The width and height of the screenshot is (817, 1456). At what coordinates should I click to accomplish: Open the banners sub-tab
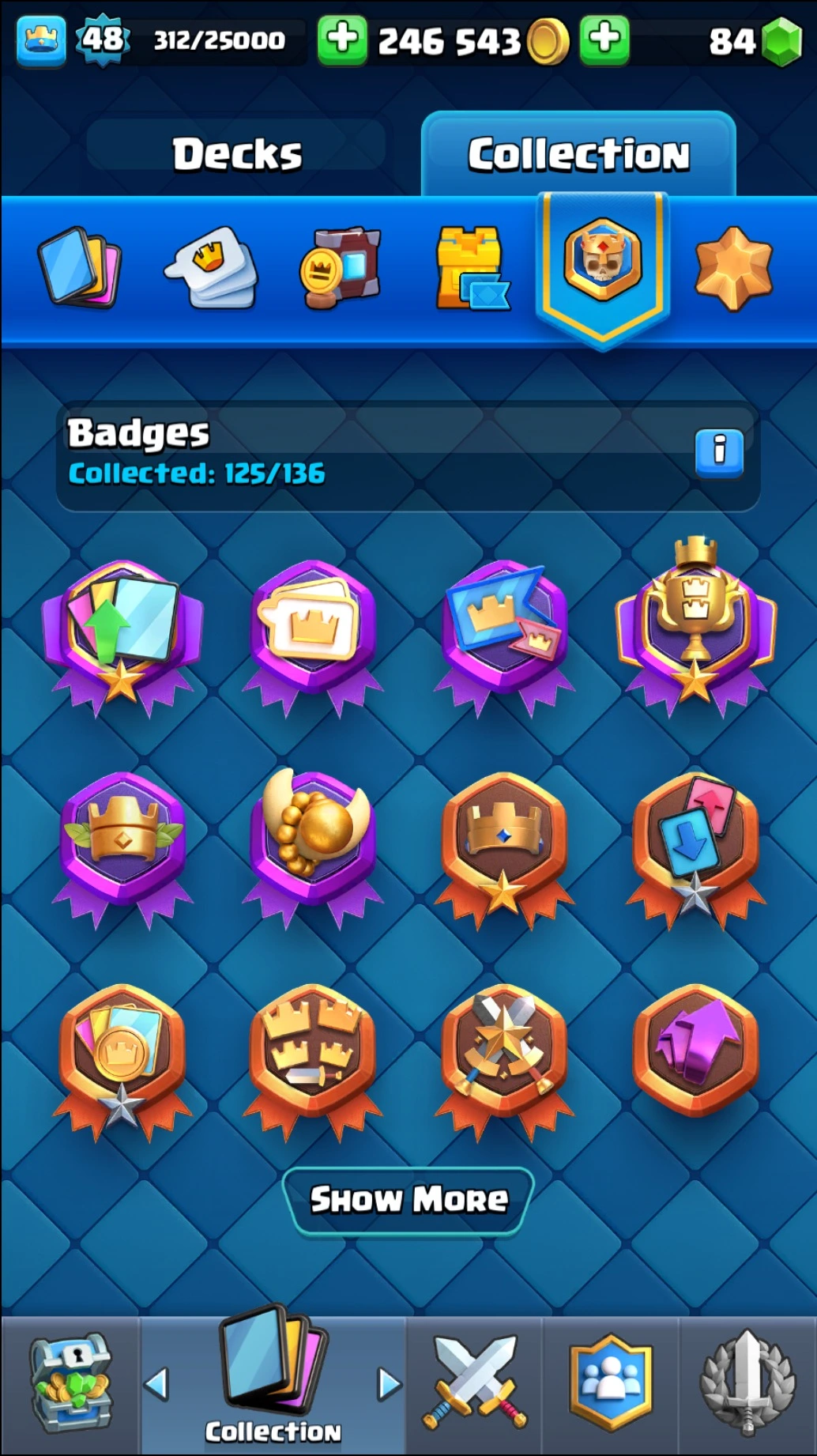(341, 268)
